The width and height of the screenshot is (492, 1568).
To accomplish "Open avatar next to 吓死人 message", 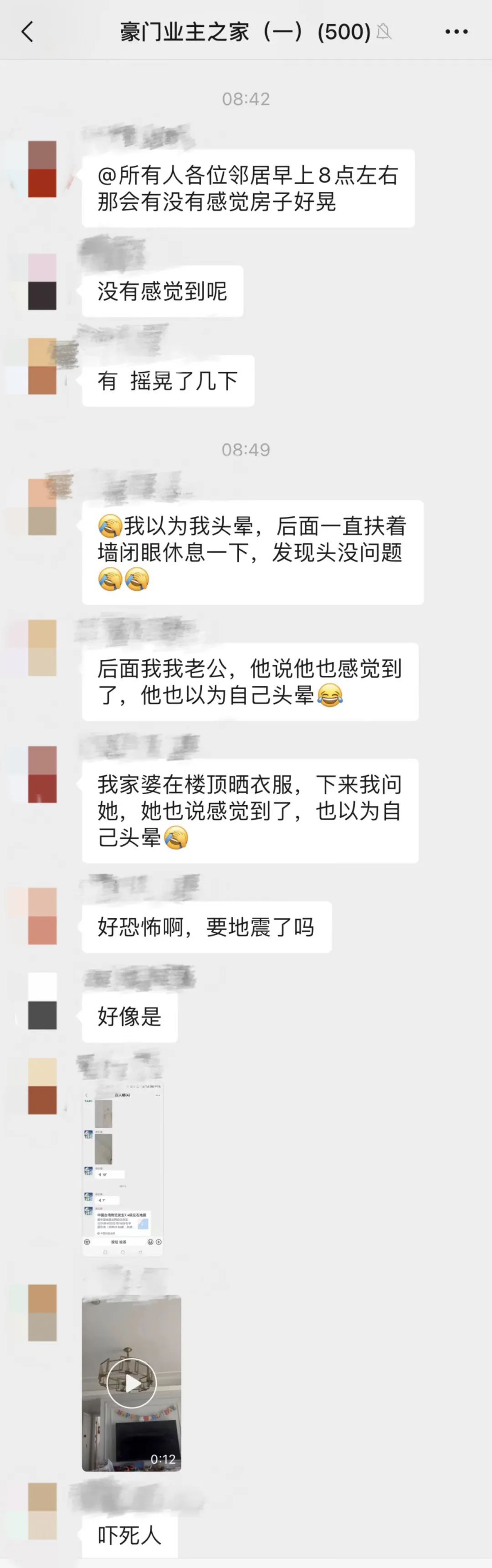I will click(x=42, y=1511).
